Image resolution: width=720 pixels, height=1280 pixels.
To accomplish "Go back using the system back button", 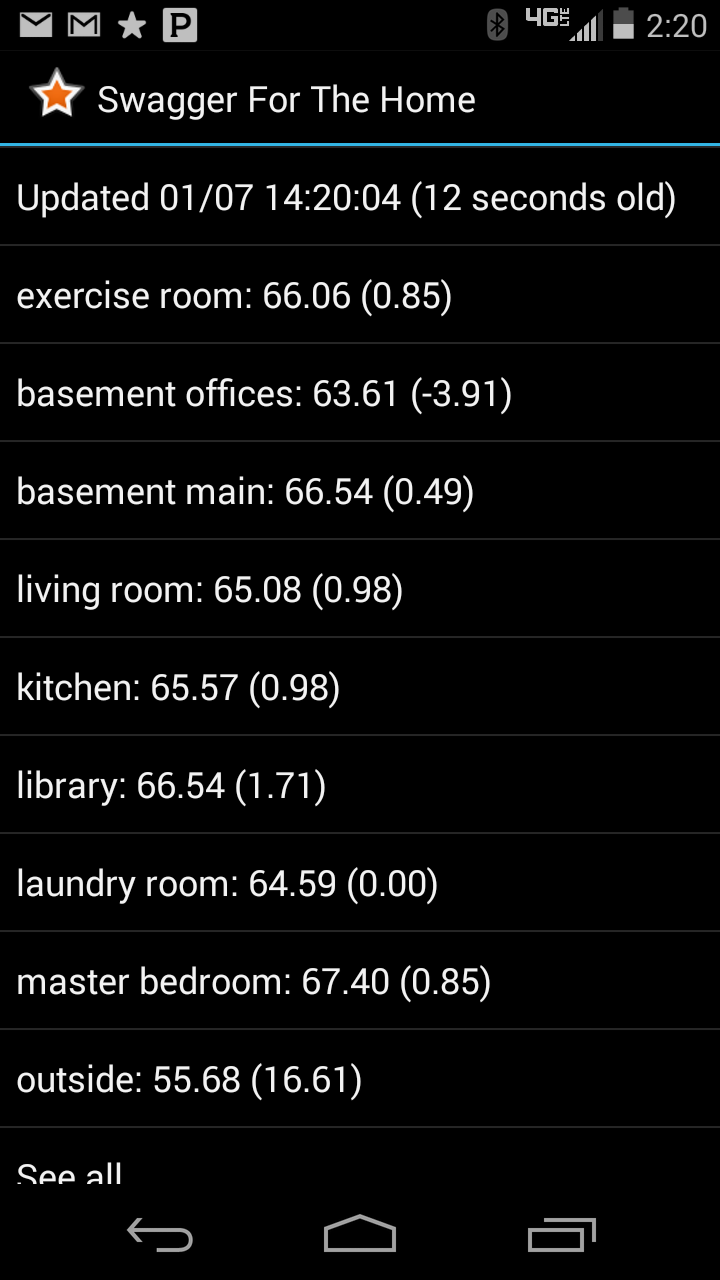I will 160,1236.
